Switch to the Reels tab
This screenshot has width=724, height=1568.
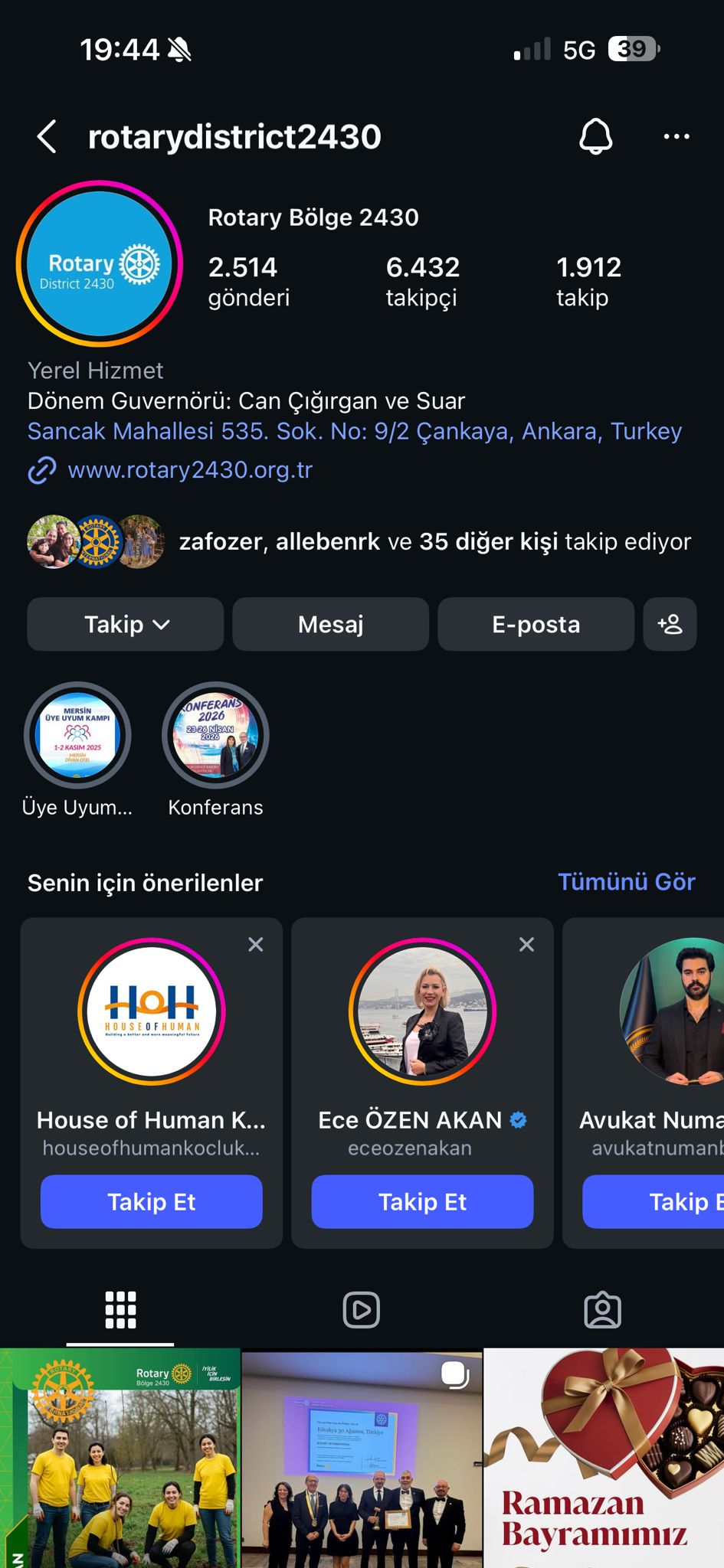tap(362, 1309)
